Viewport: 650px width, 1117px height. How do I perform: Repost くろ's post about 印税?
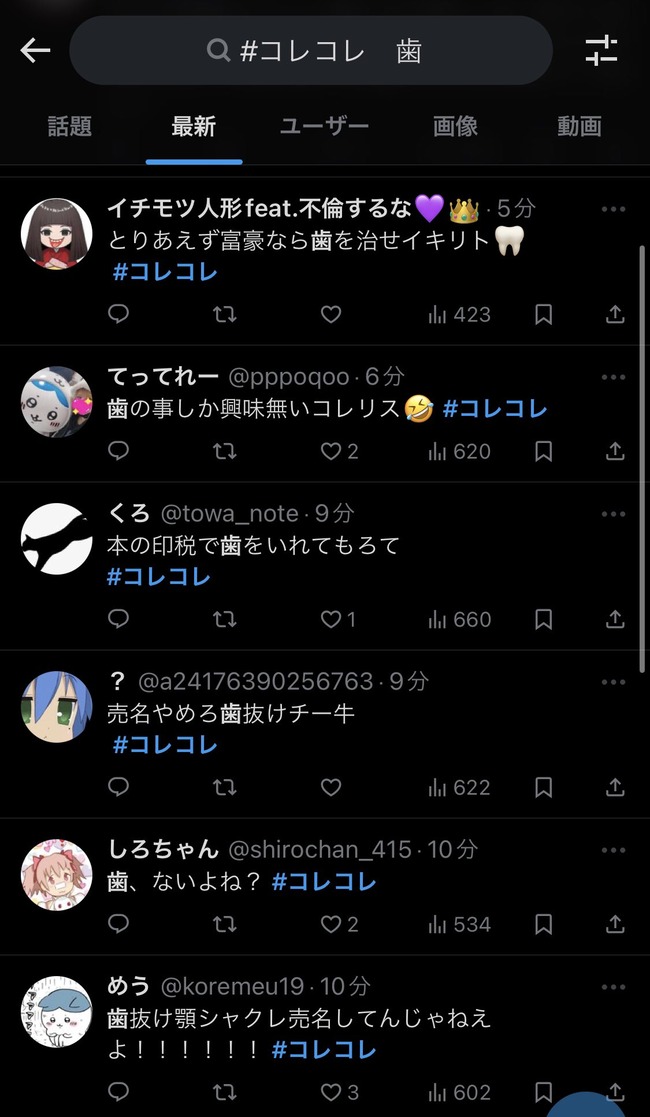(225, 620)
